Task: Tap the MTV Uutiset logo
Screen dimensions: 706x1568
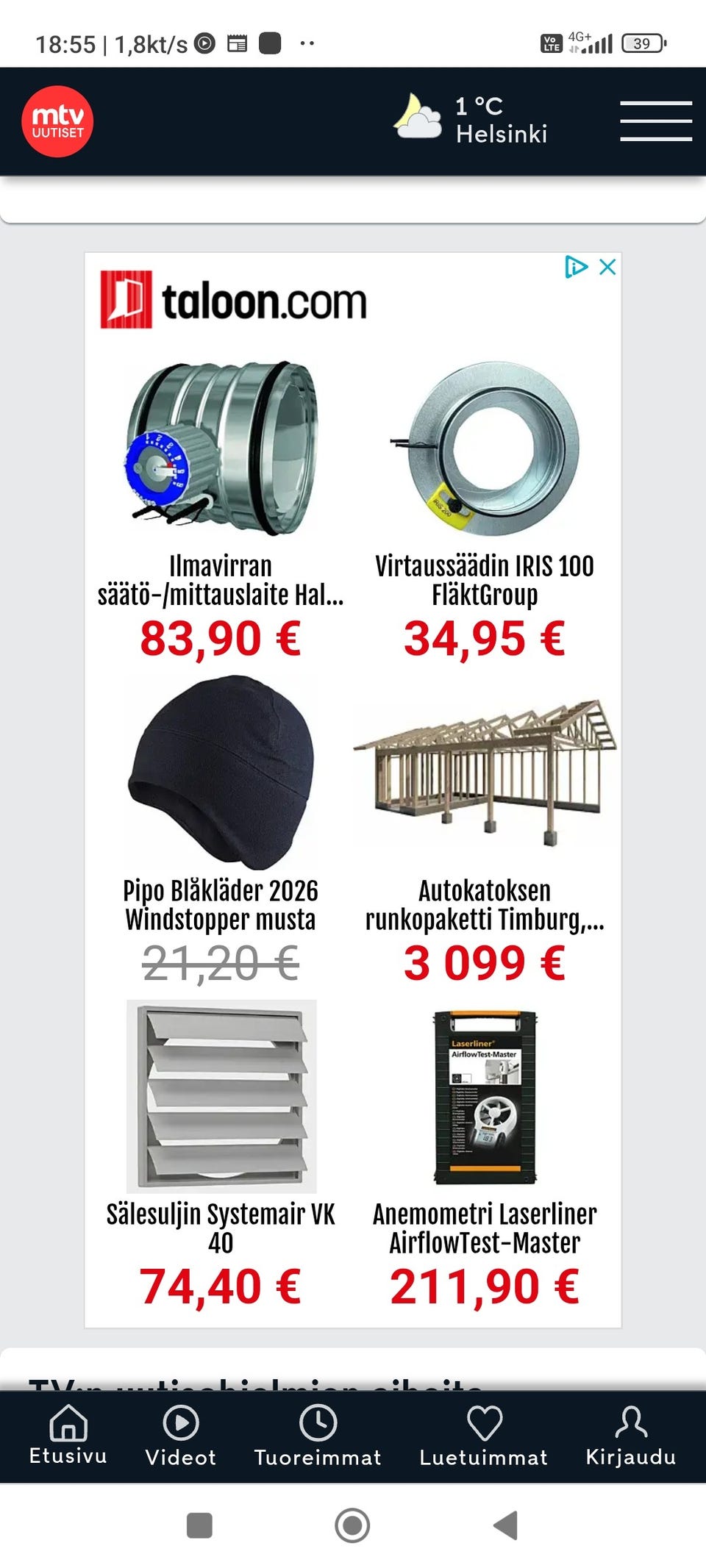Action: [x=57, y=121]
